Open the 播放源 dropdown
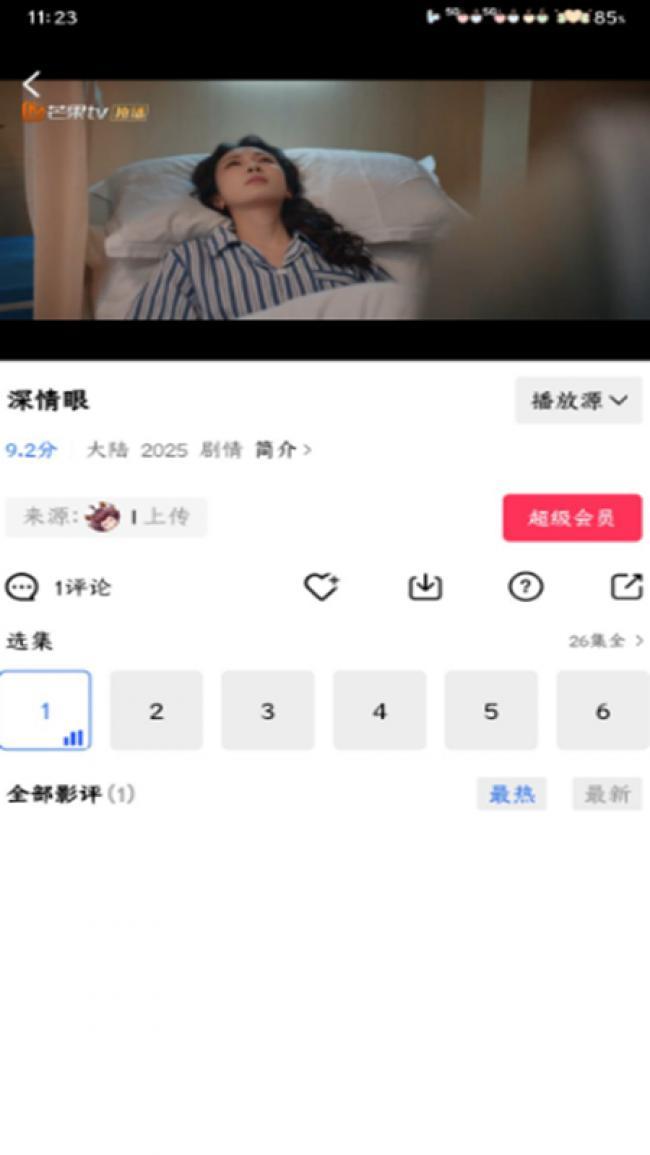Screen dimensions: 650x1155 [578, 401]
